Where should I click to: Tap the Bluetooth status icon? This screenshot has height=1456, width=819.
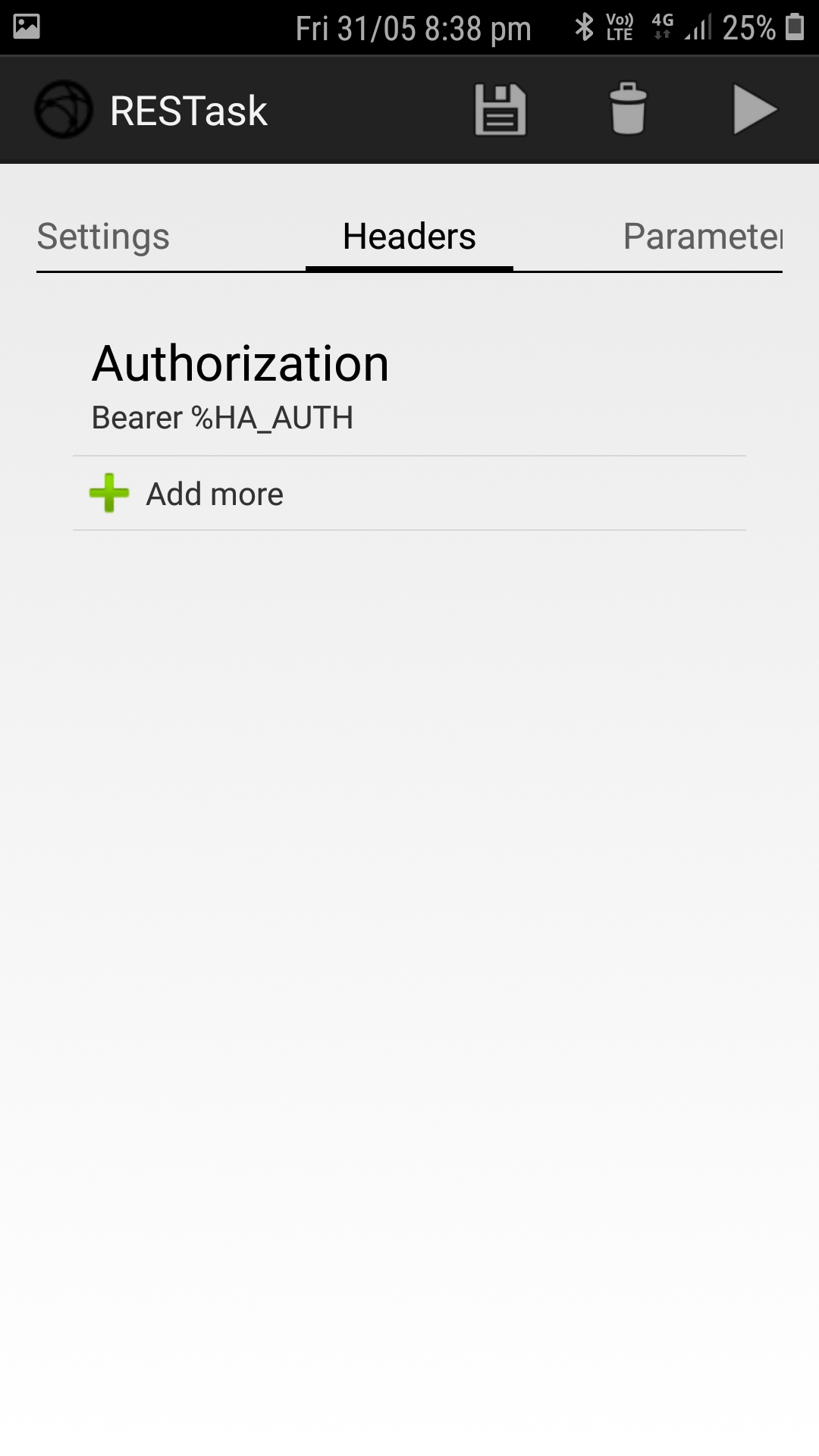[584, 27]
